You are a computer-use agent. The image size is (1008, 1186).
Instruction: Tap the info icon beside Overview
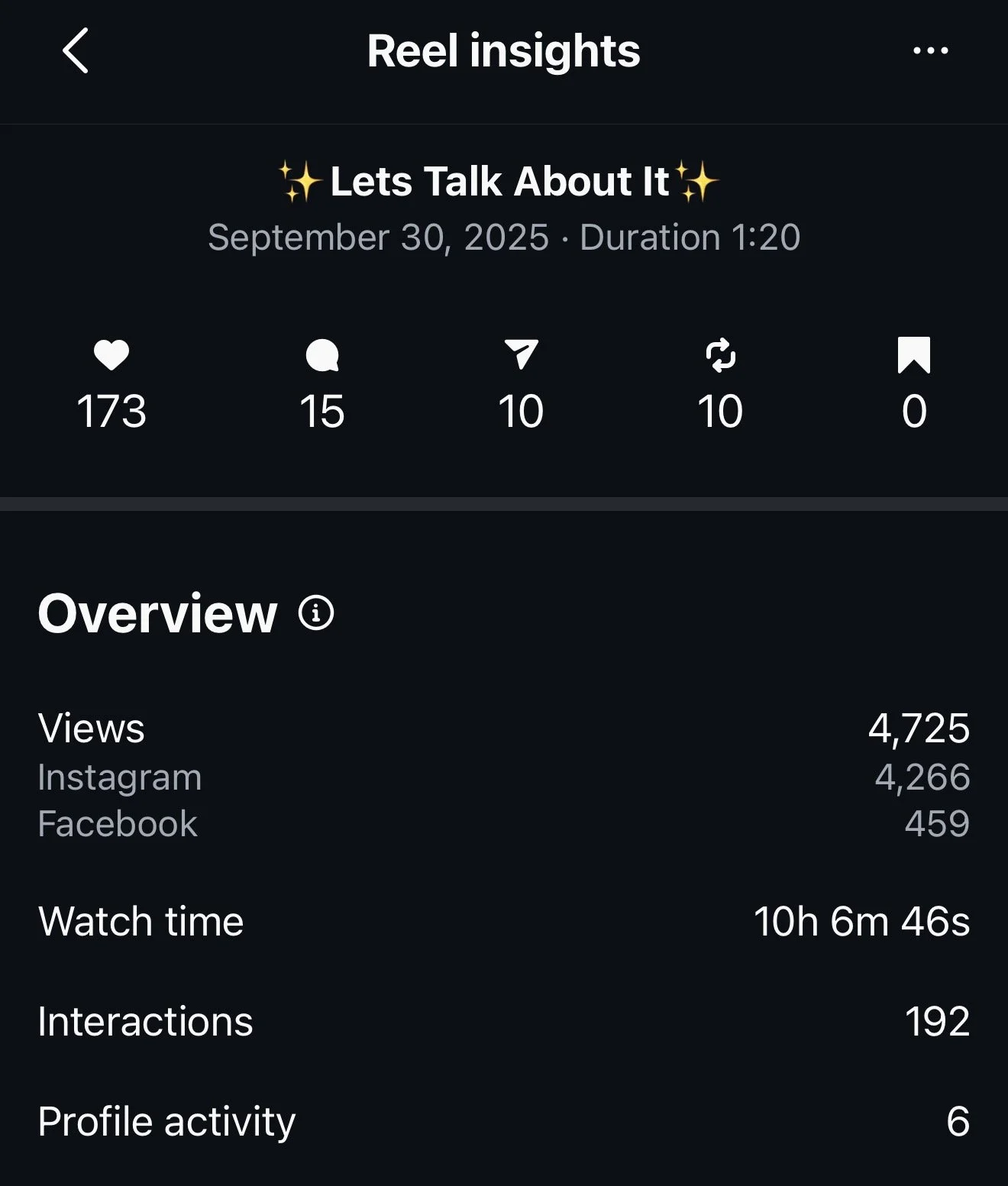316,612
